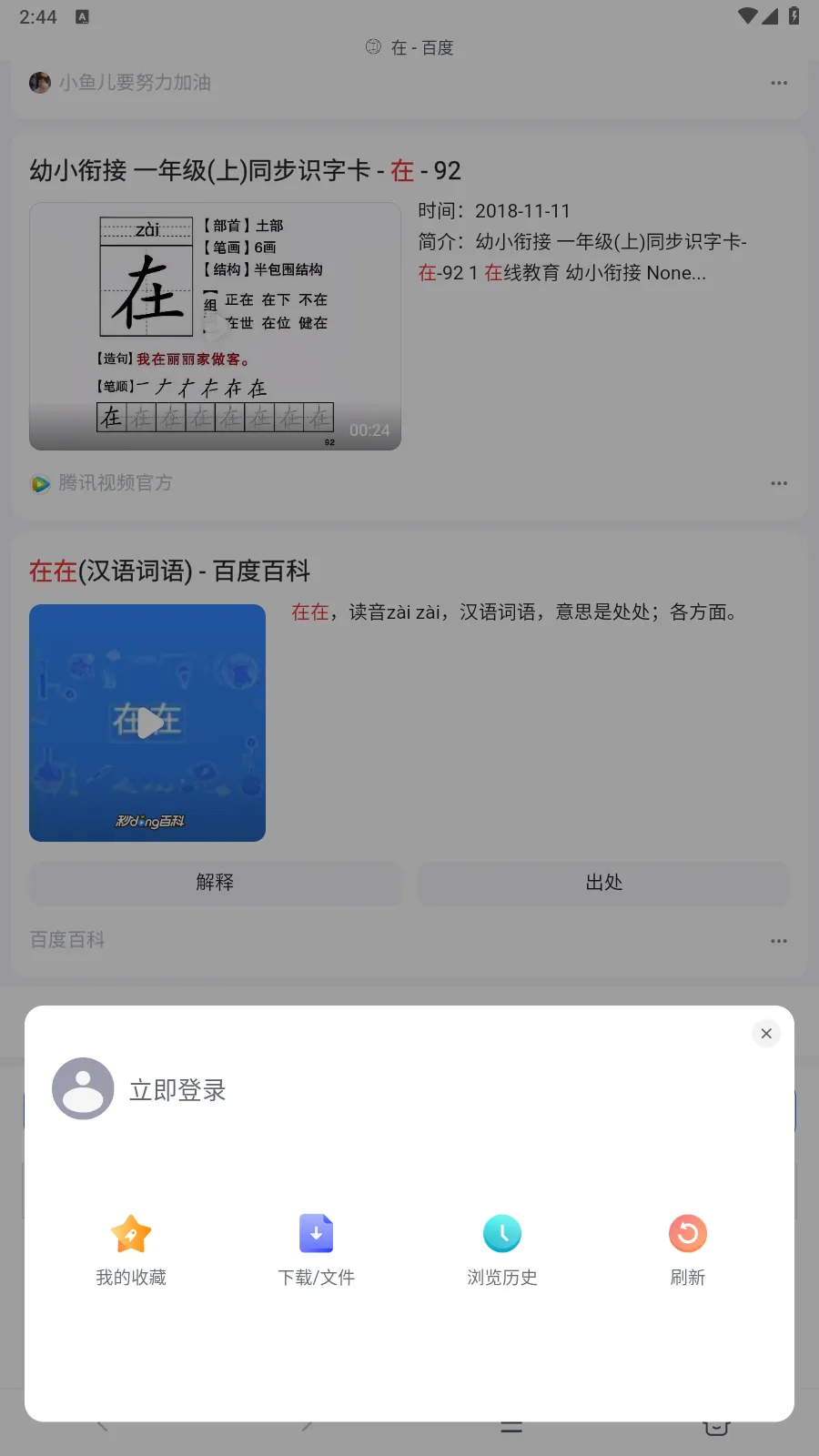Tap 立即登录 to sign in

coord(177,1088)
